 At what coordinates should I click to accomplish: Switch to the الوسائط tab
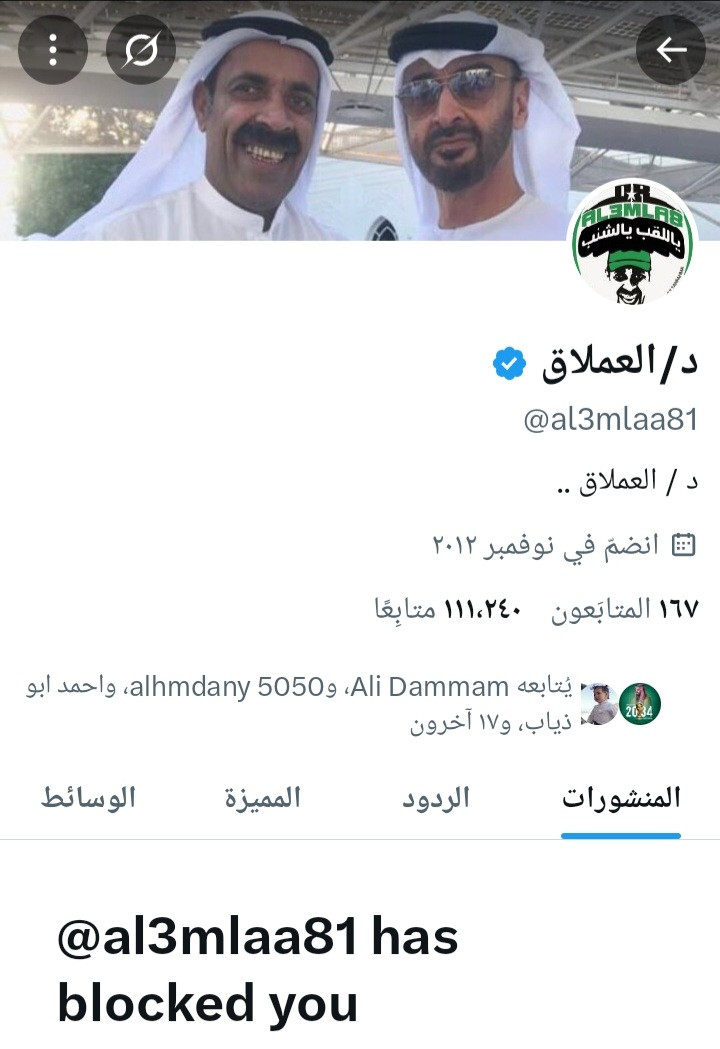[88, 798]
